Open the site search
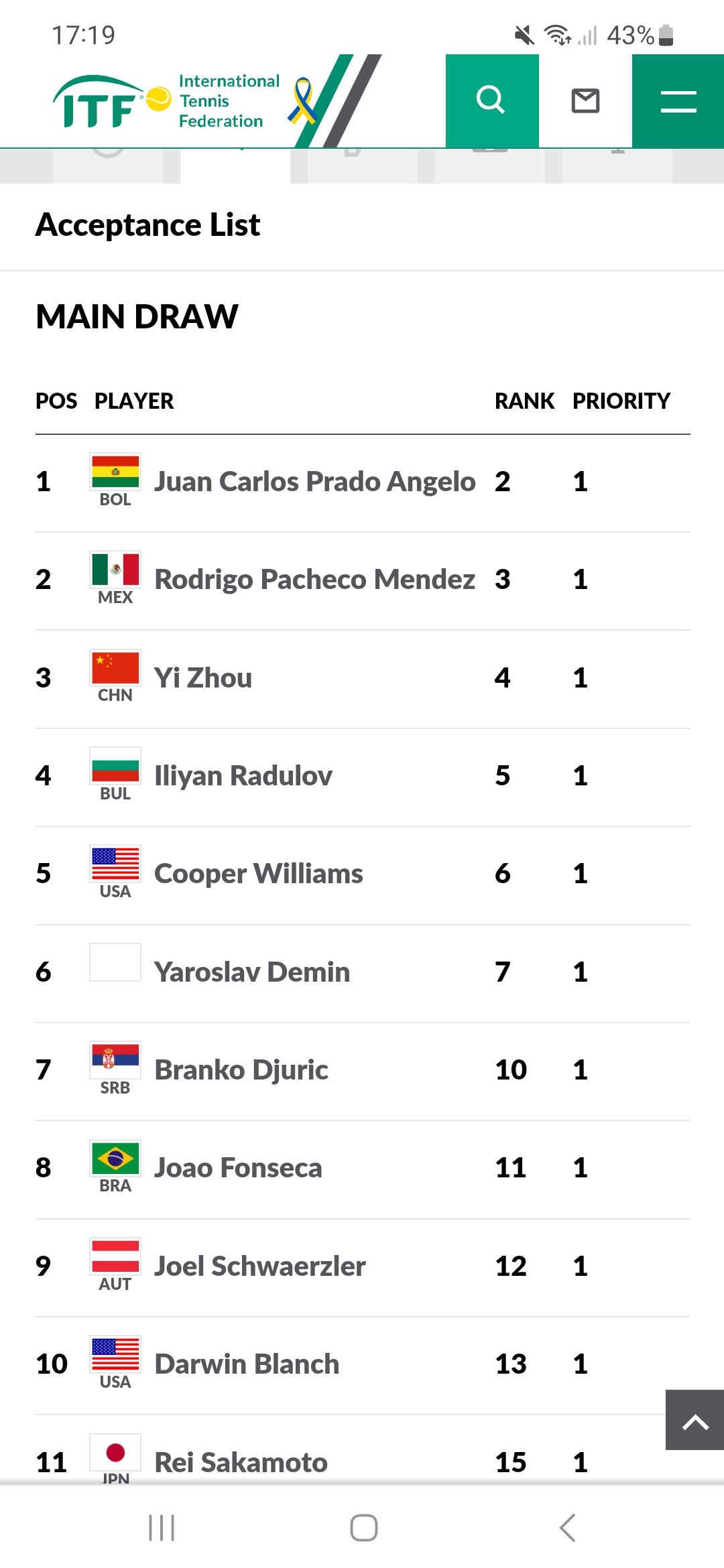724x1568 pixels. [x=492, y=101]
